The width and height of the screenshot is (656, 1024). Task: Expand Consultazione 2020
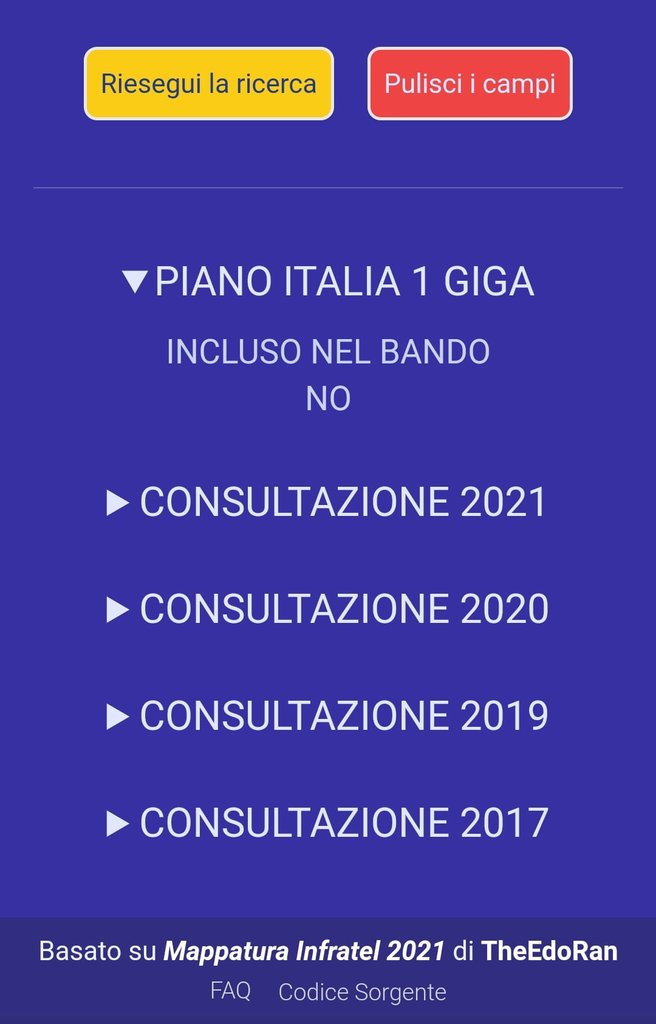tap(328, 609)
